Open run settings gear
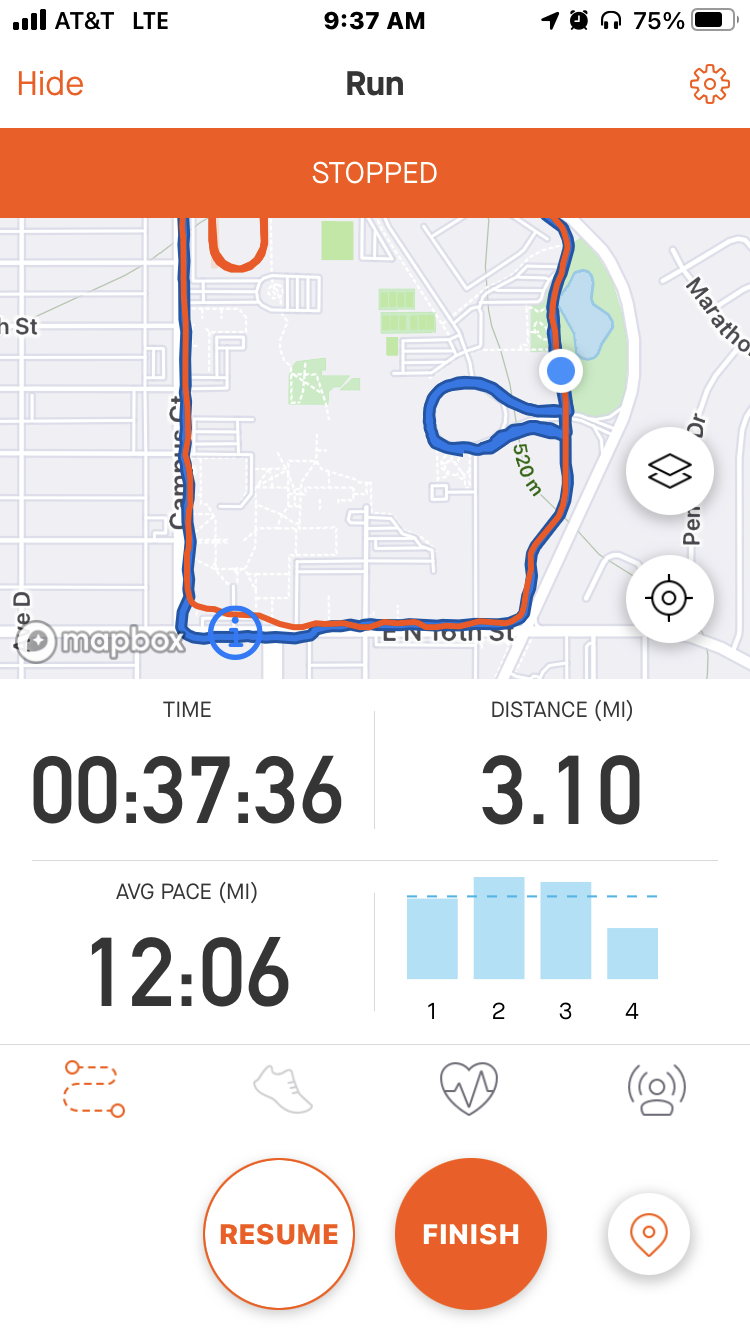Viewport: 750px width, 1334px height. (x=709, y=84)
